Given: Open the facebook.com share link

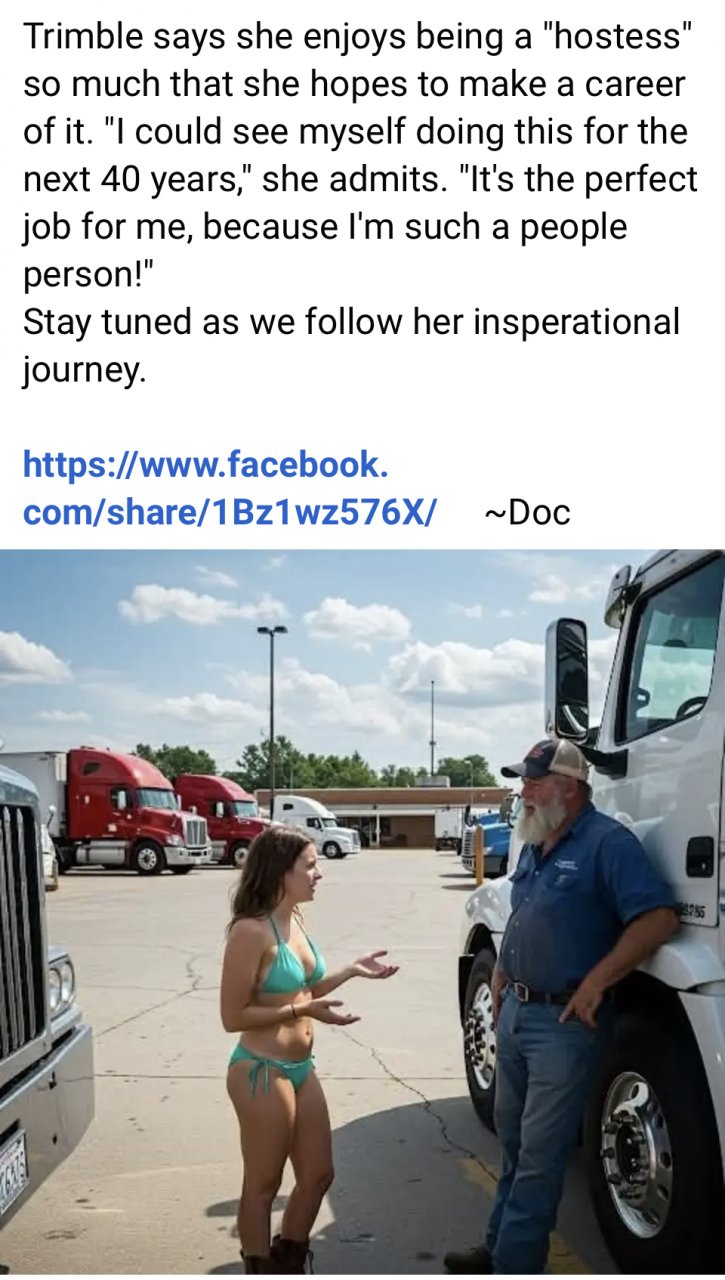Looking at the screenshot, I should tap(229, 488).
